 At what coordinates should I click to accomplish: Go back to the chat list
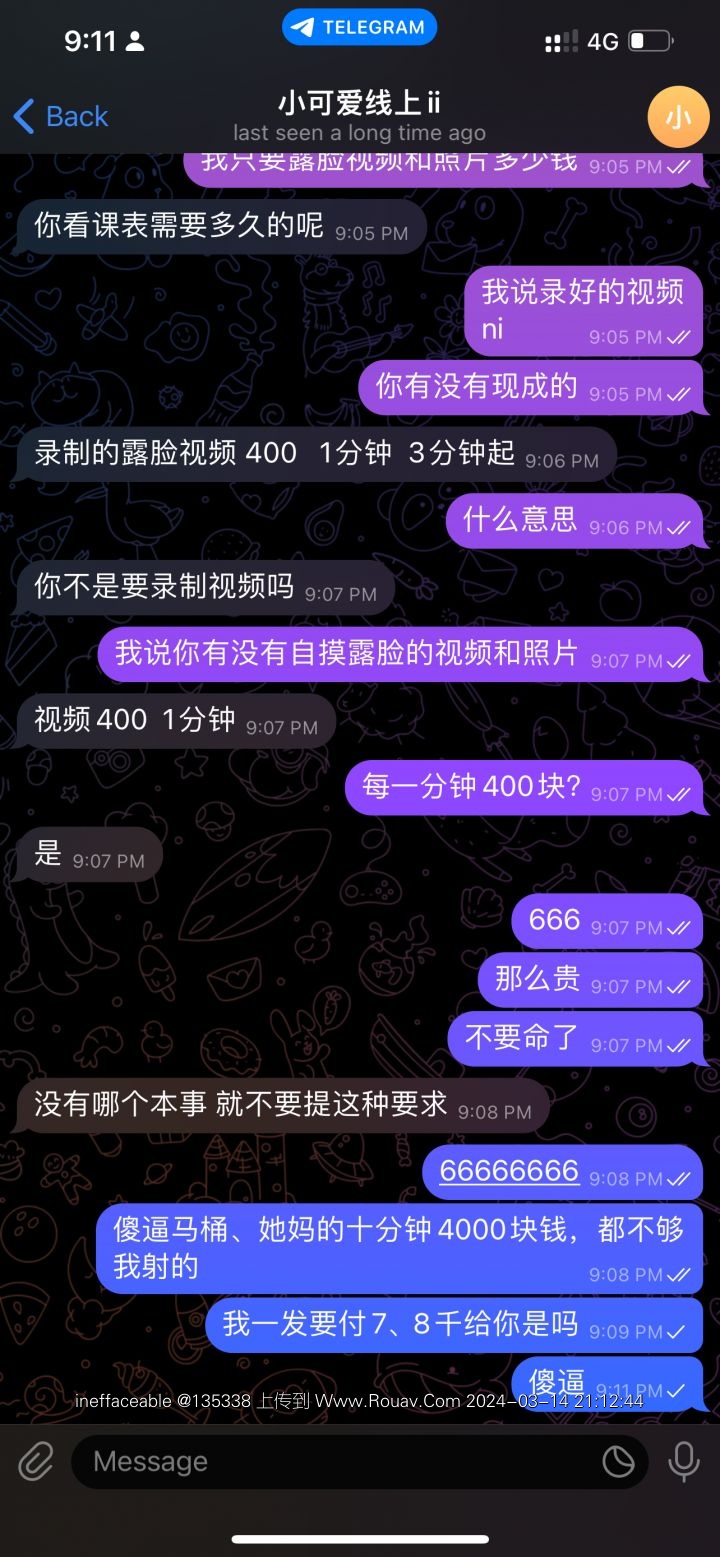tap(60, 117)
